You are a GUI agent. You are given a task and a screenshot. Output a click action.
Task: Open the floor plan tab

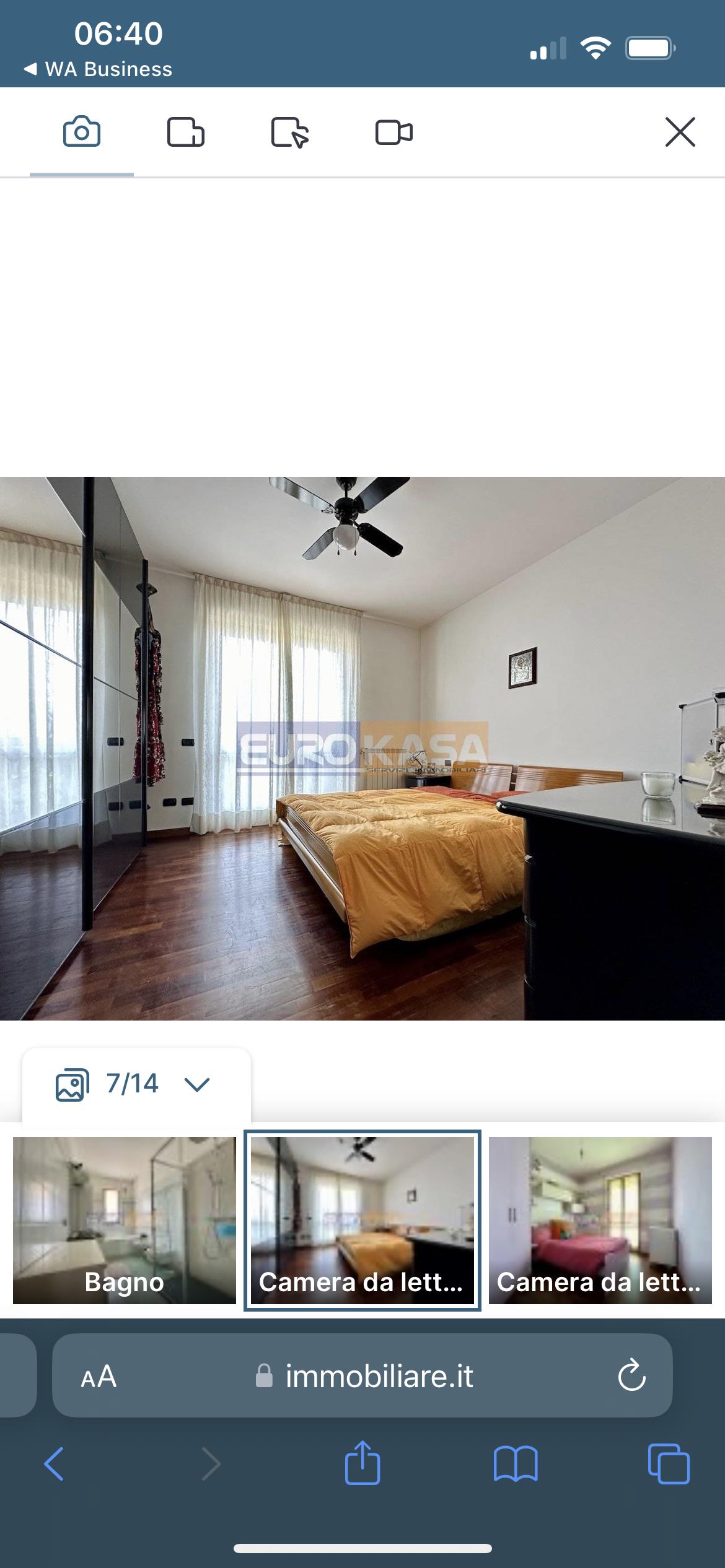coord(185,132)
